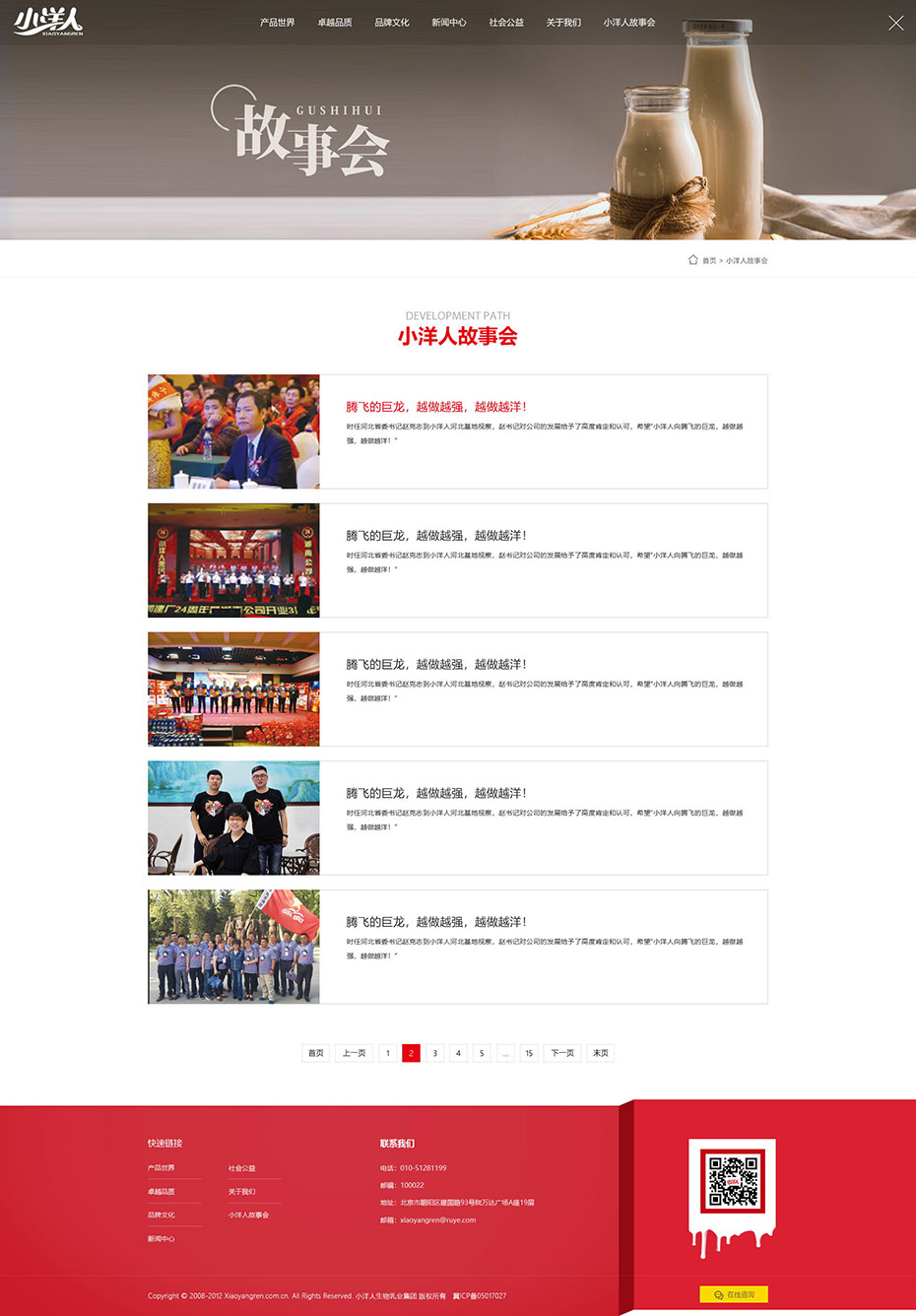Viewport: 916px width, 1316px height.
Task: Tap the X close icon in the header
Action: click(x=895, y=23)
